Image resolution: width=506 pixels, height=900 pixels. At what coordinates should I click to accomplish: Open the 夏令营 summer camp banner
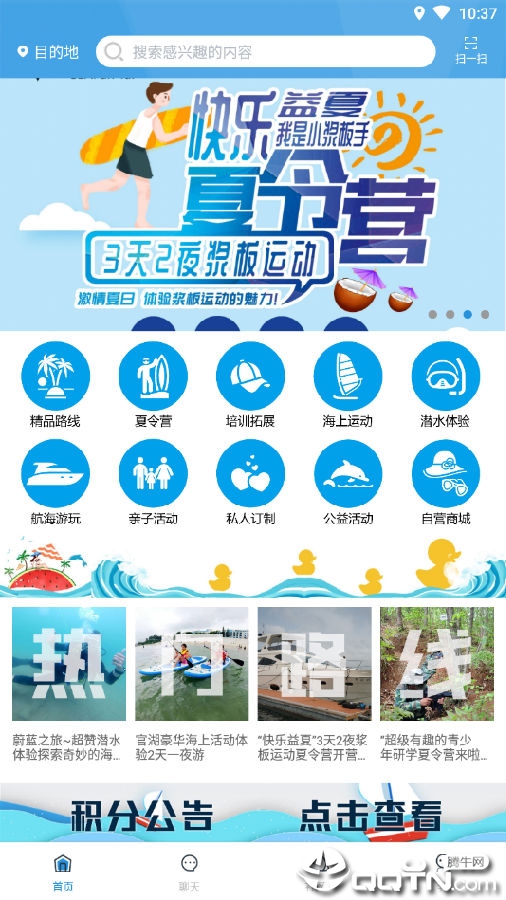253,204
